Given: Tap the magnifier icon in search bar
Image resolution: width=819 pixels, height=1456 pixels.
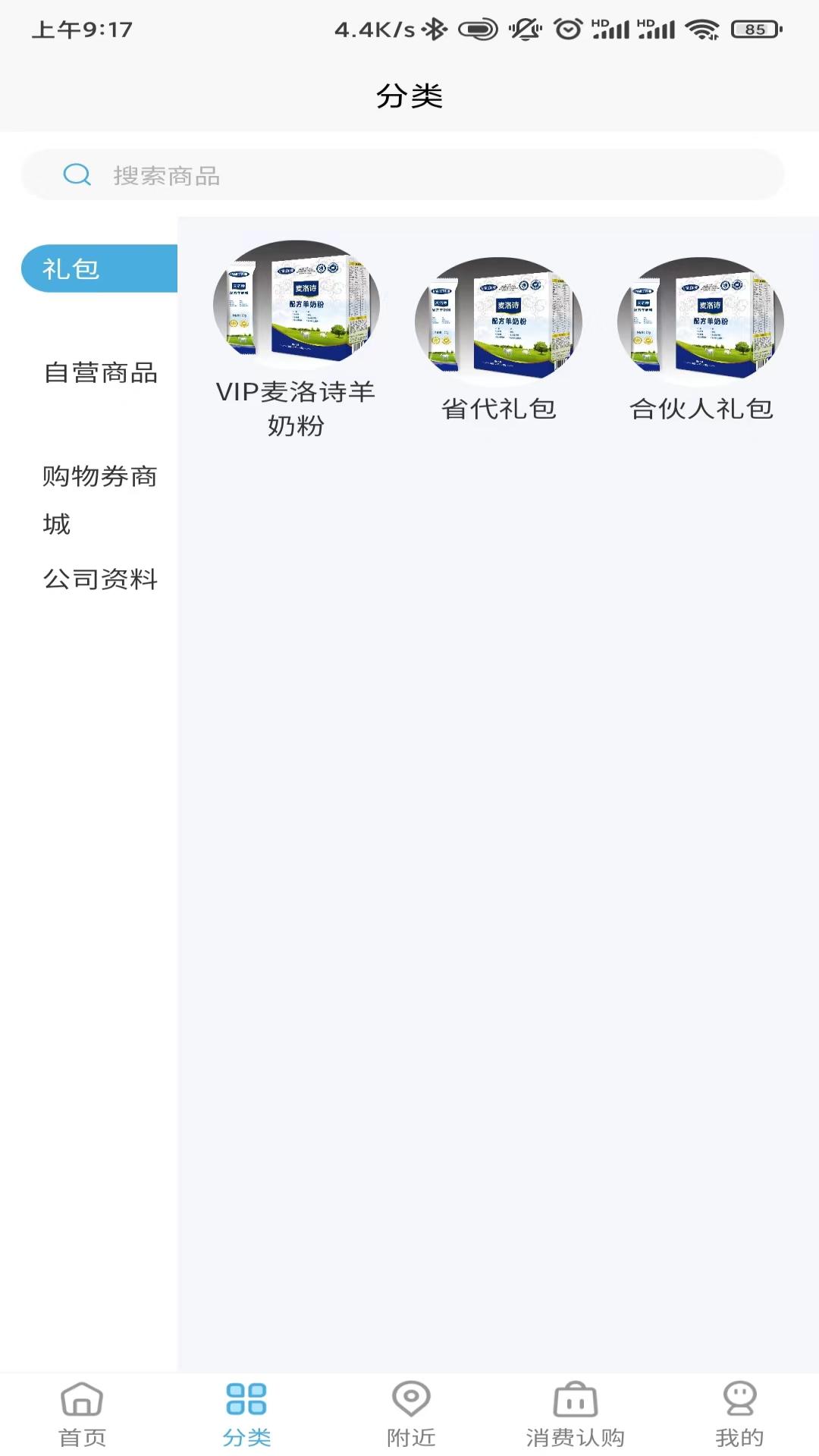Looking at the screenshot, I should point(75,174).
